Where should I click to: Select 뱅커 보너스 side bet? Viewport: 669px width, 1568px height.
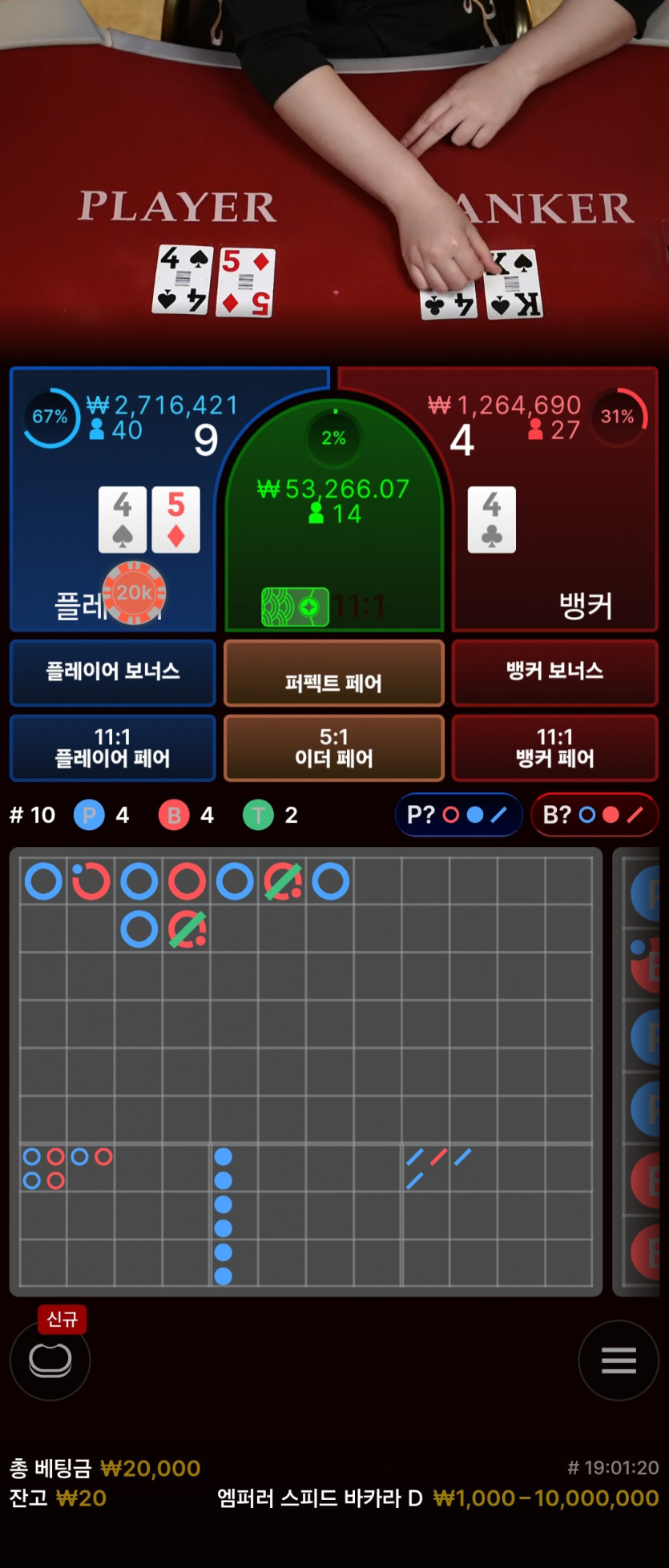(554, 672)
